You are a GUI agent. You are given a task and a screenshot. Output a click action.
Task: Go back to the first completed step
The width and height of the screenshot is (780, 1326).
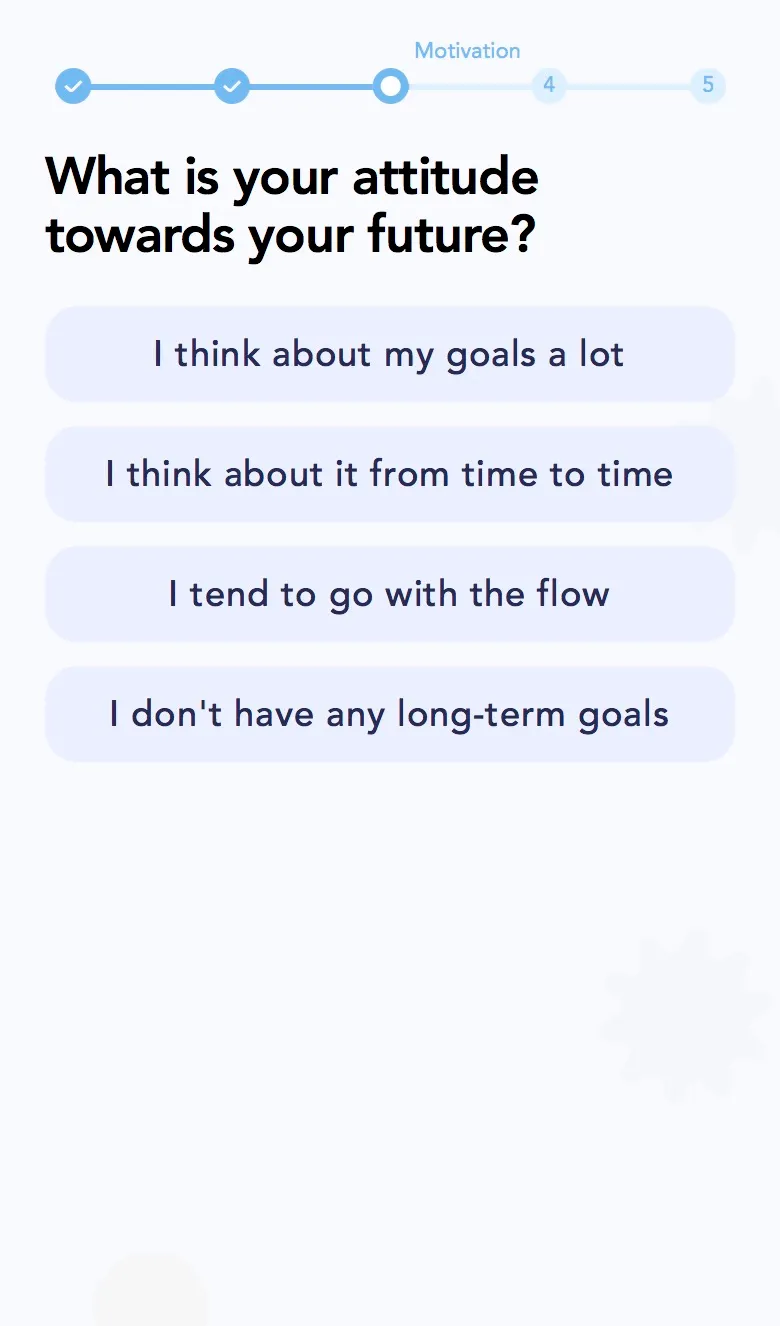[73, 86]
